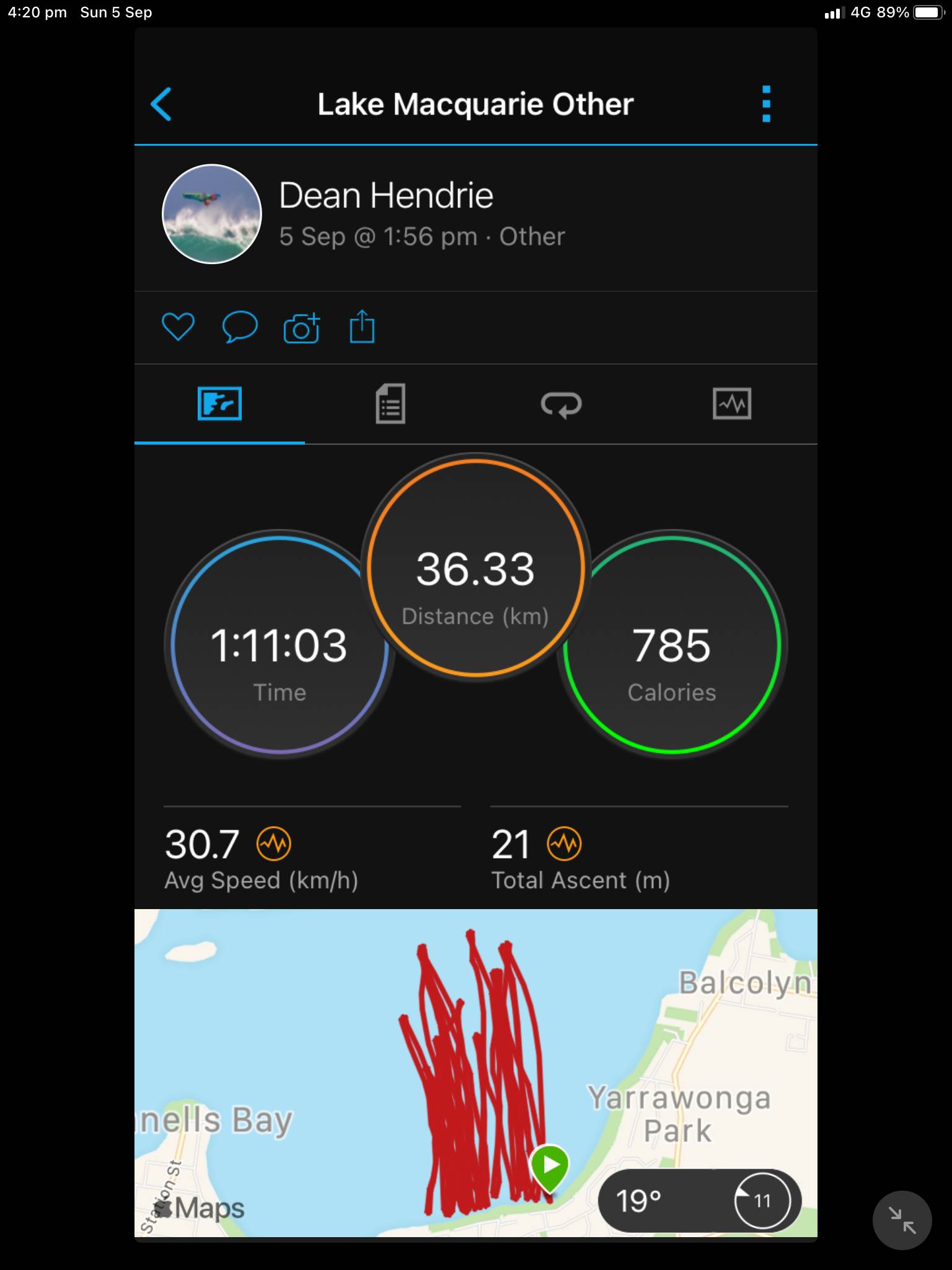
Task: Like this activity with the heart
Action: tap(178, 326)
